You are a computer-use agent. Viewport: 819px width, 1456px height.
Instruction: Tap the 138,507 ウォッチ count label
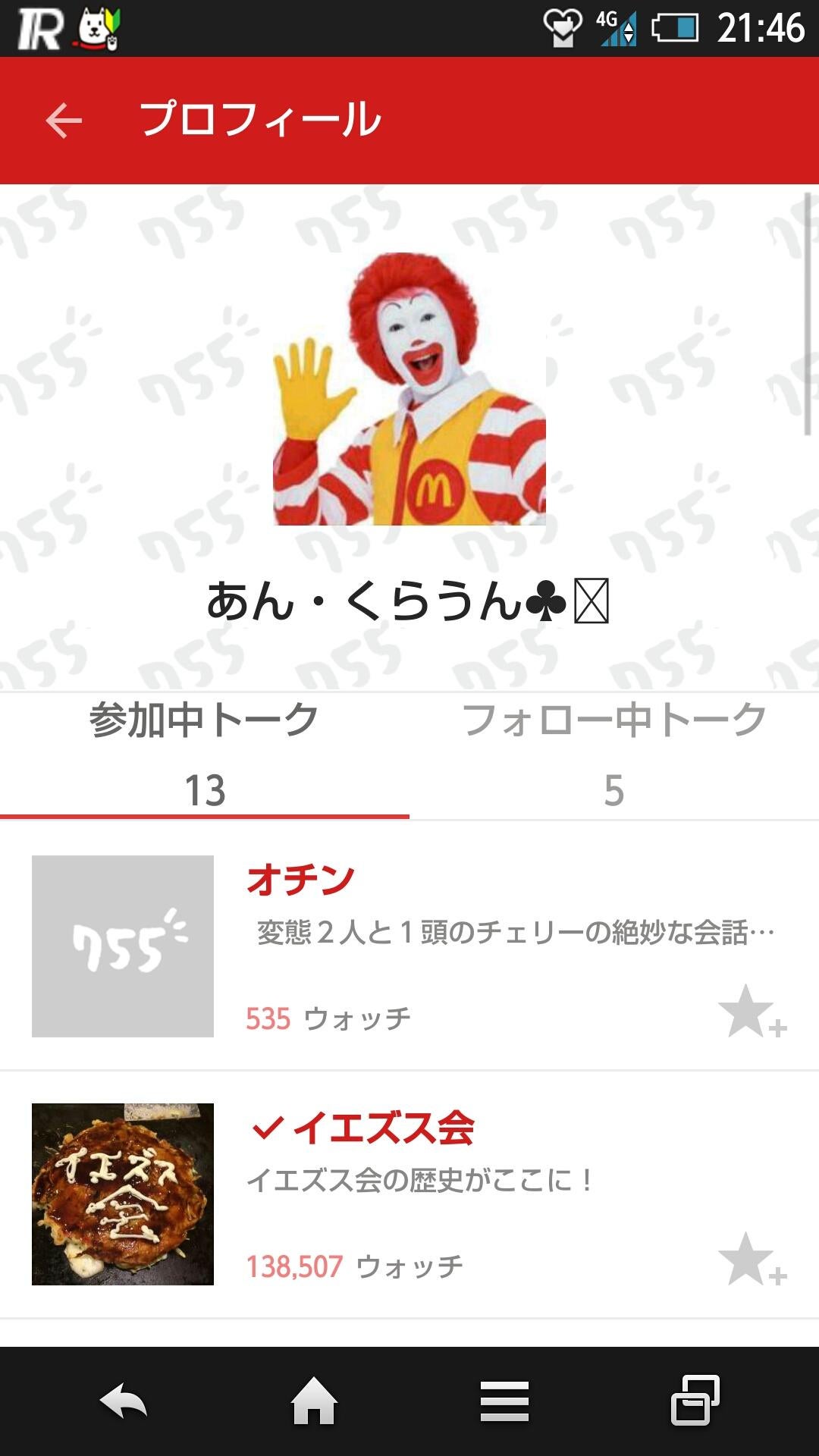pos(356,1263)
